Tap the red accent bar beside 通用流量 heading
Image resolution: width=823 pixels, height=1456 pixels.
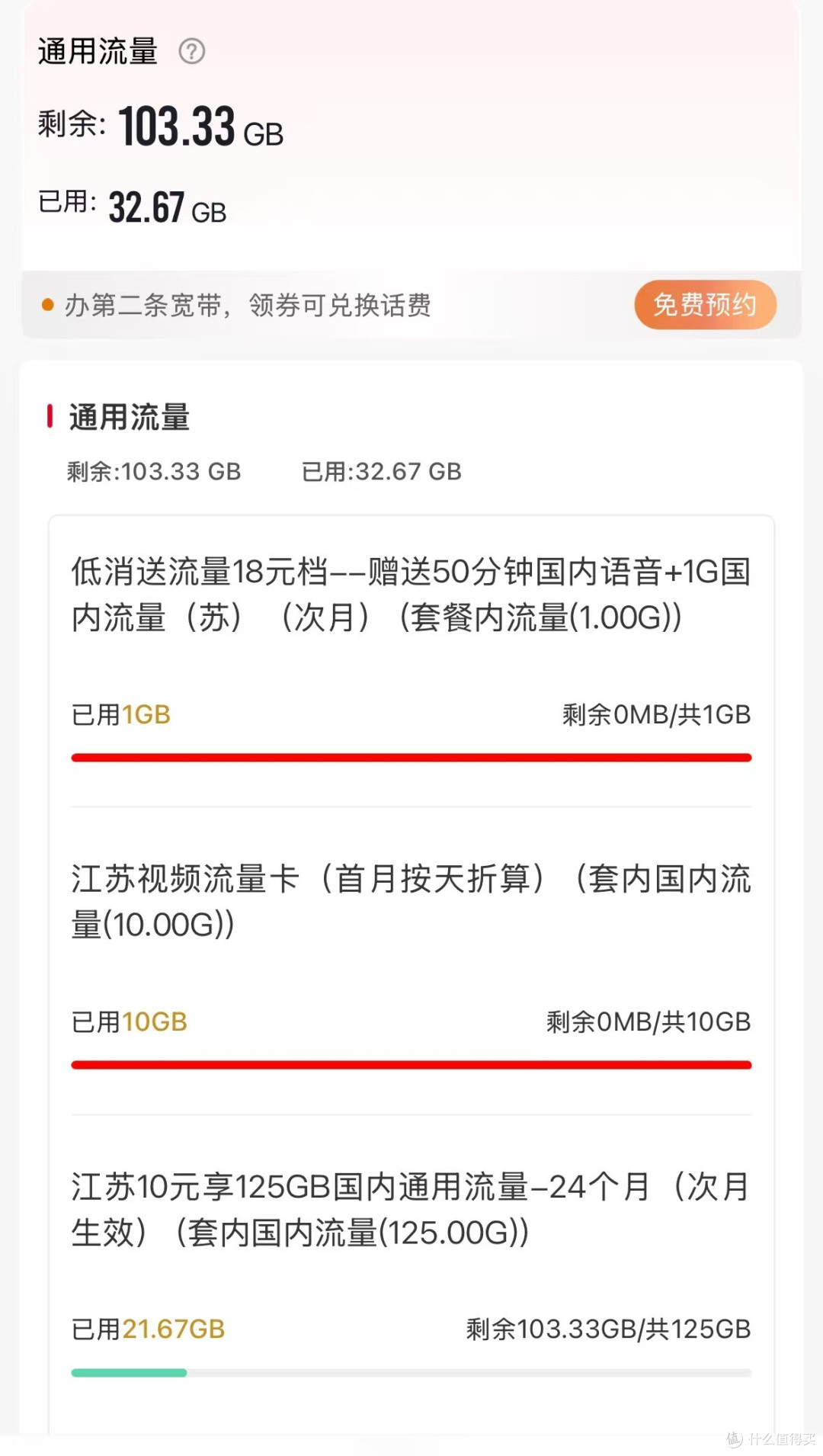point(50,415)
